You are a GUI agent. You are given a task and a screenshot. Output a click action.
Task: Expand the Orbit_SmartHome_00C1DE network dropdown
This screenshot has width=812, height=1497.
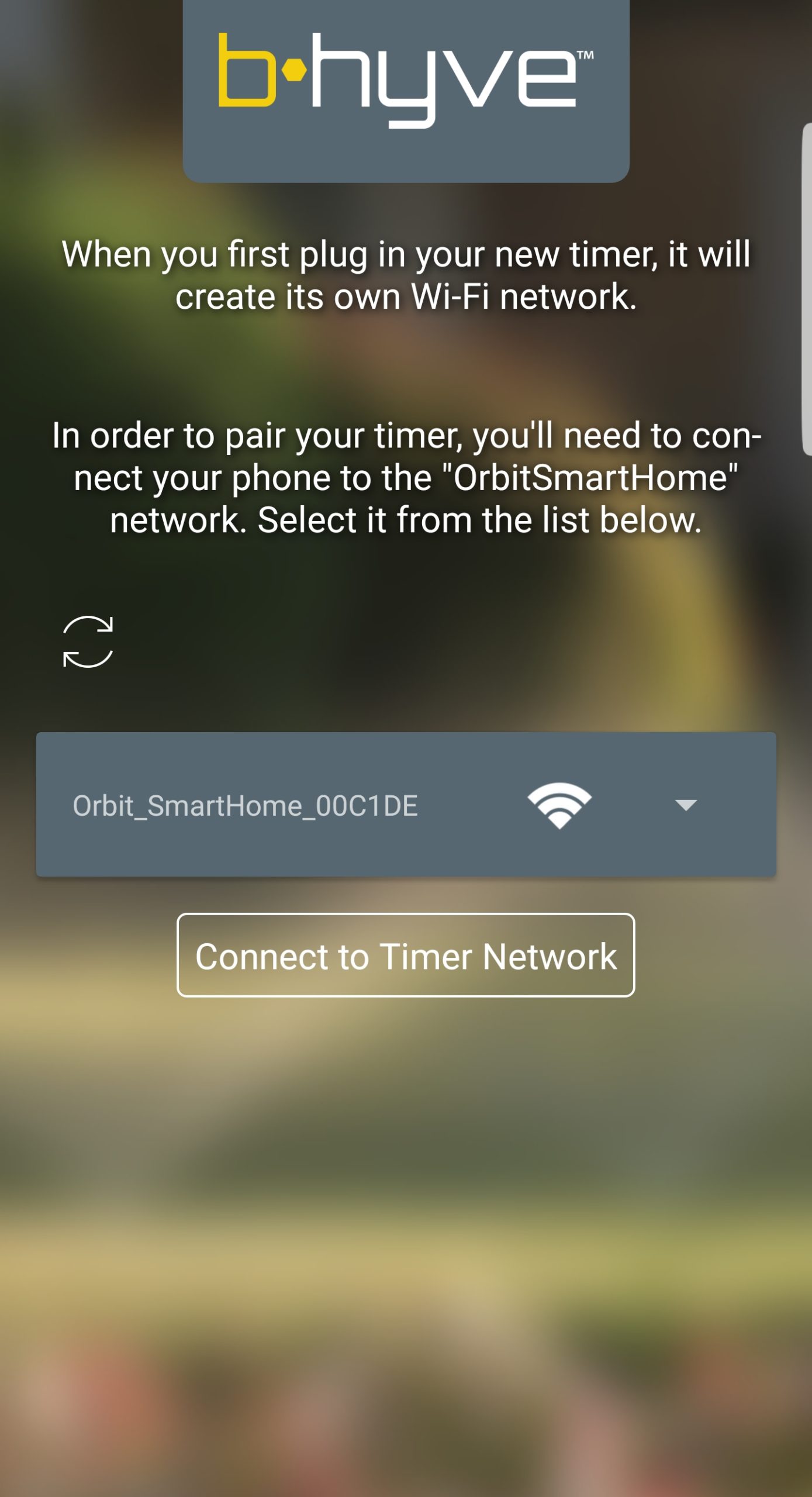click(685, 805)
